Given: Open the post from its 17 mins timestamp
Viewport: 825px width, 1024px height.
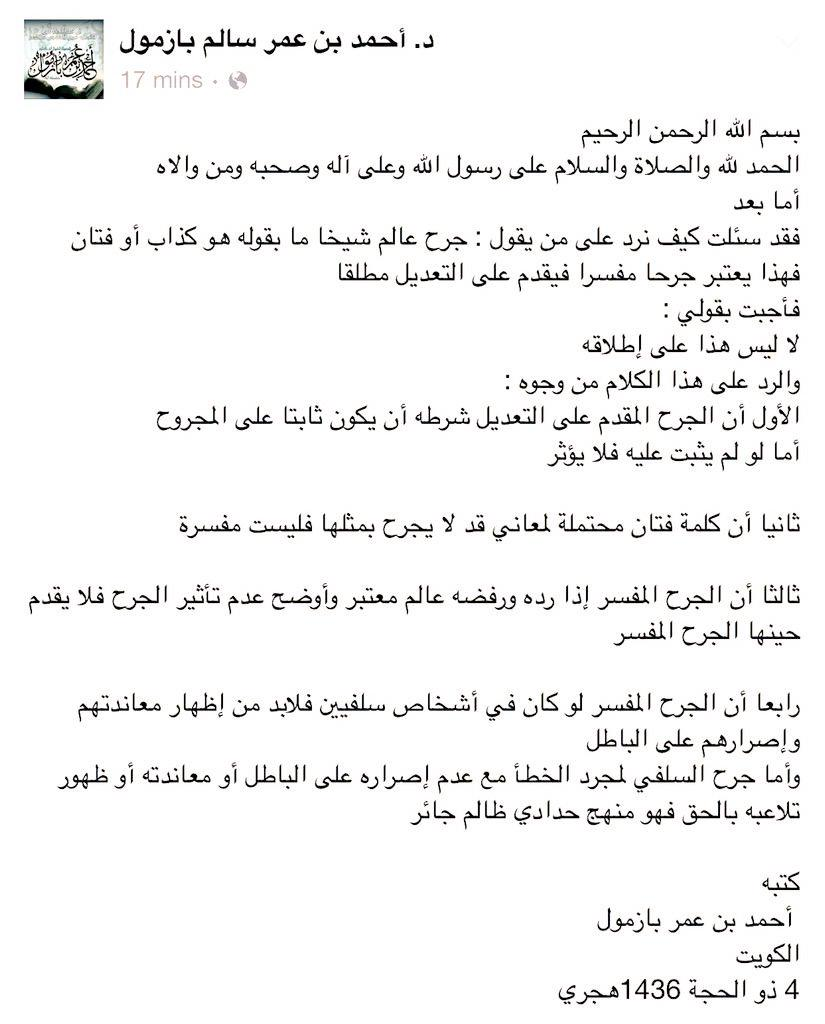Looking at the screenshot, I should [161, 80].
